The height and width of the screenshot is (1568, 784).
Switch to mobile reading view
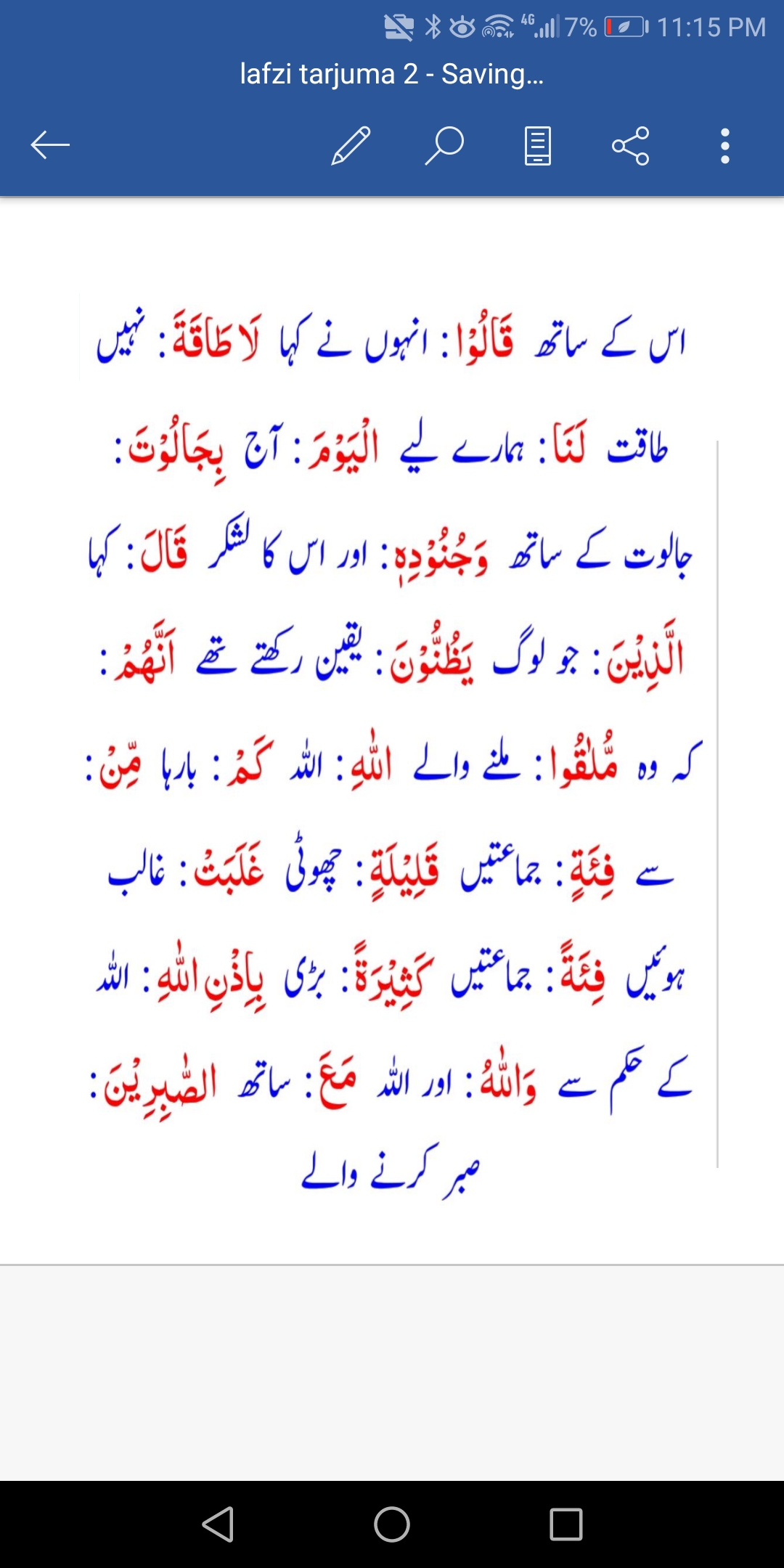[538, 146]
